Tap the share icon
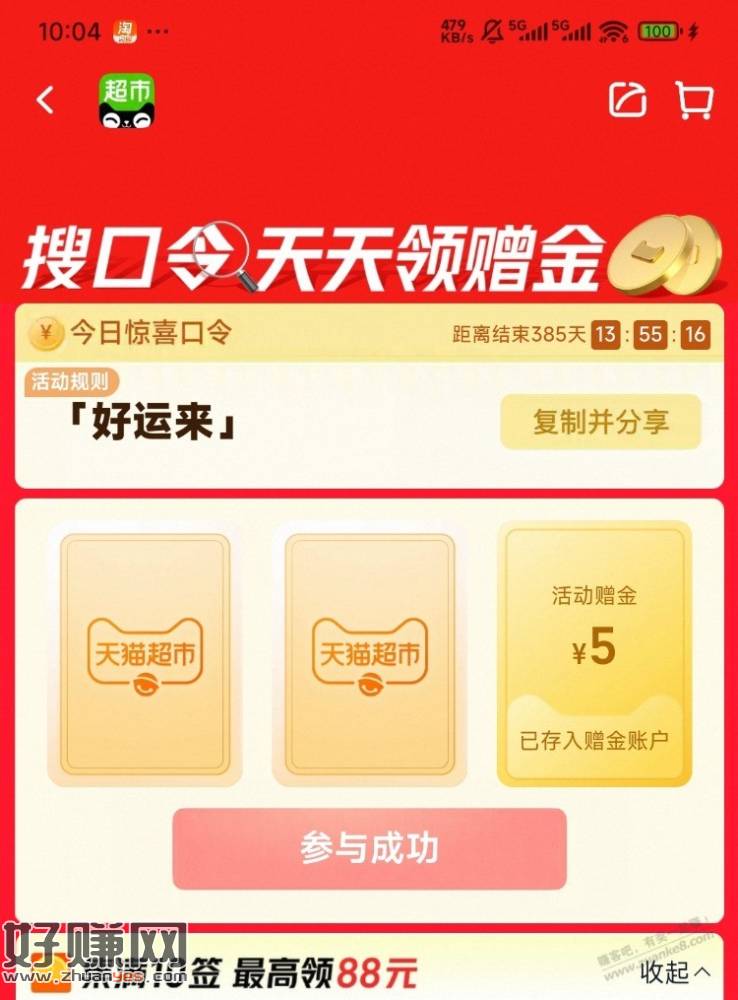Viewport: 738px width, 1000px height. click(x=628, y=100)
